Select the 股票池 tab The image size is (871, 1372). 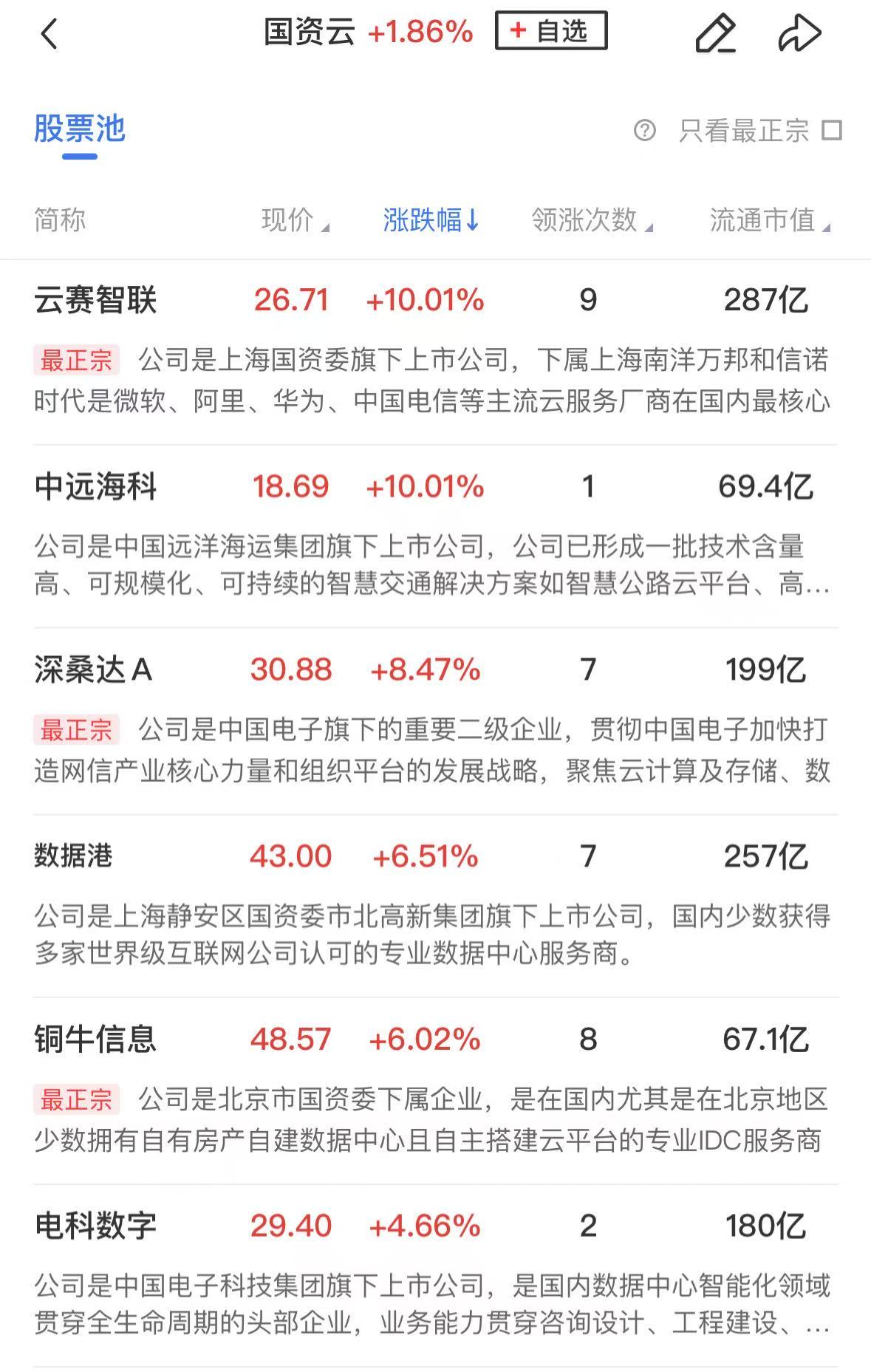click(80, 129)
